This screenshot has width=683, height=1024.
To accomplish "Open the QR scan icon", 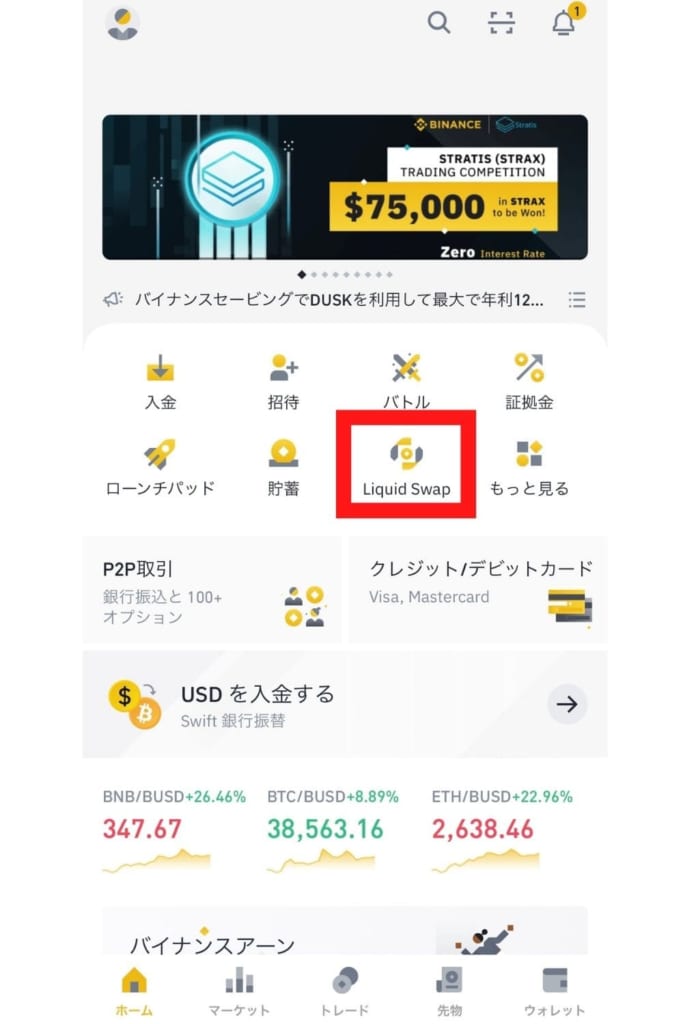I will 501,23.
